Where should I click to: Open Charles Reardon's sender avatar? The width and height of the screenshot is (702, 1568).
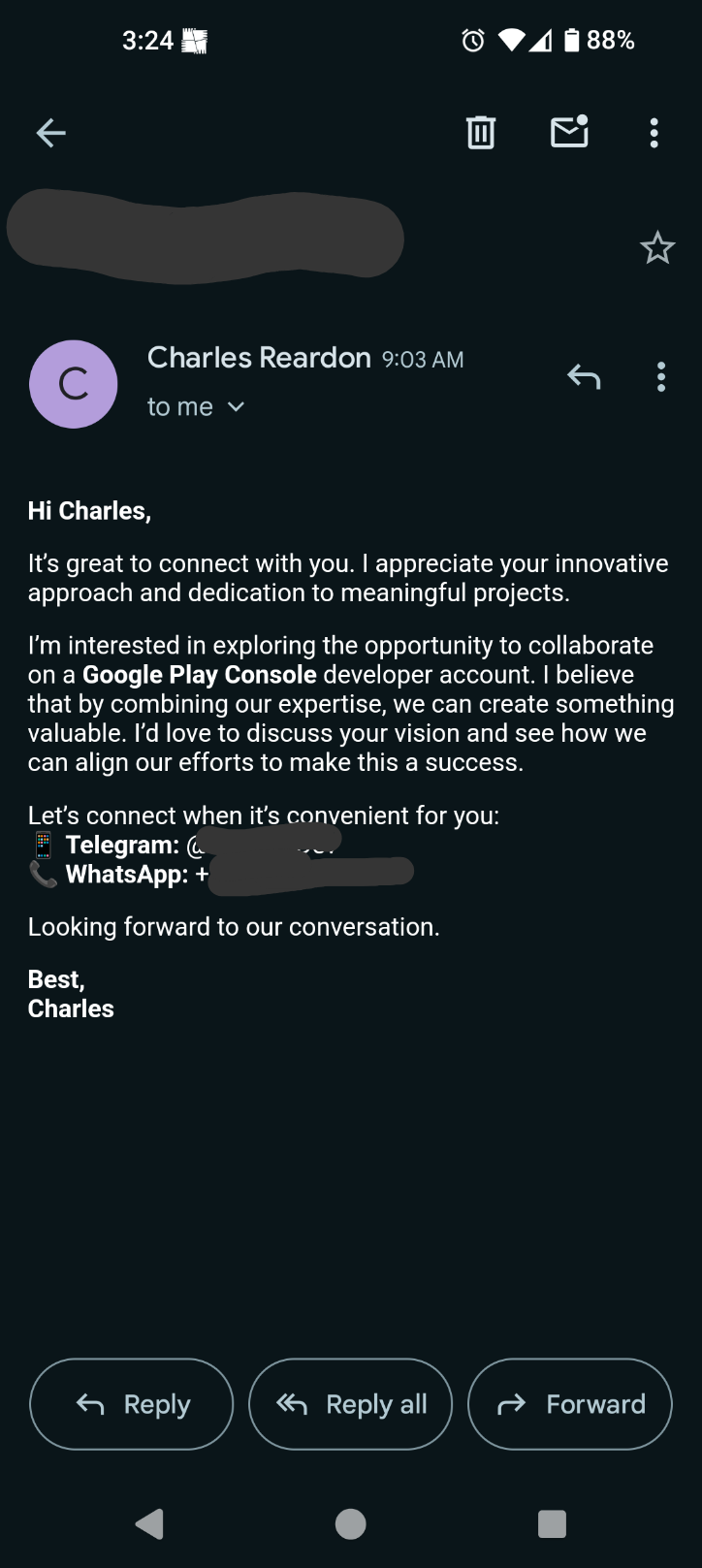(74, 384)
